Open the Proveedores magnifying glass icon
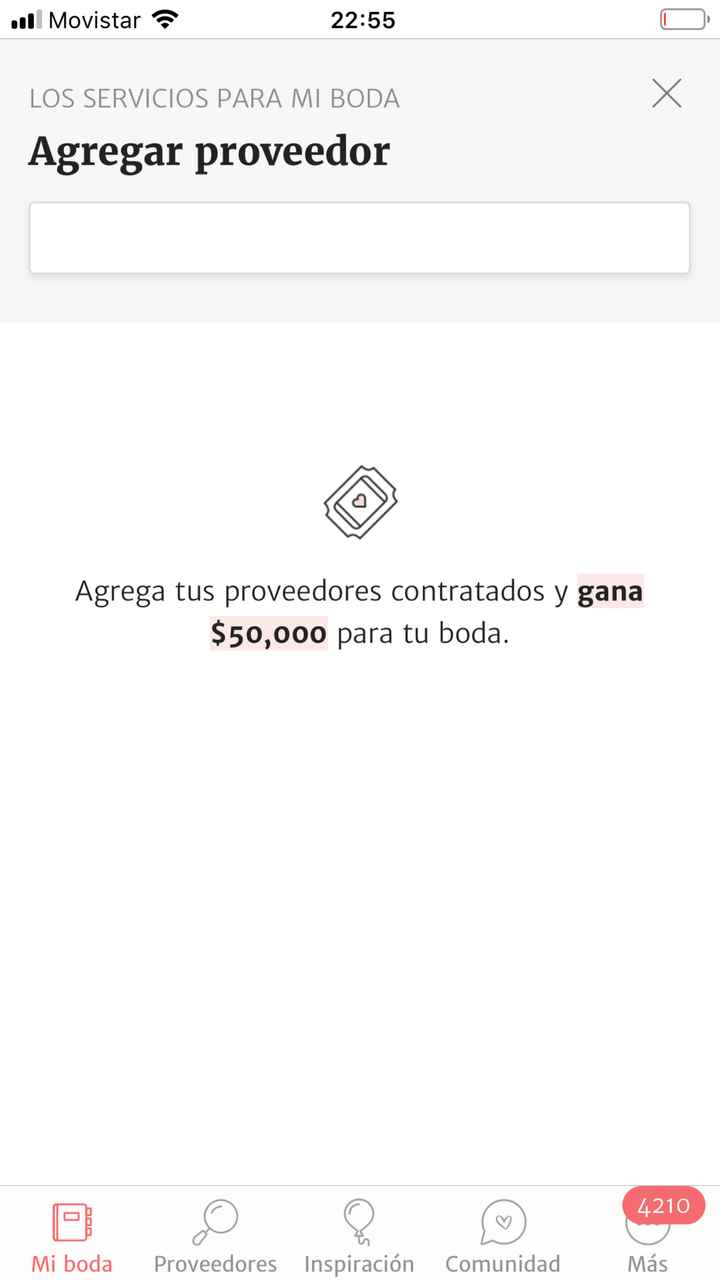This screenshot has width=720, height=1280. click(x=215, y=1220)
